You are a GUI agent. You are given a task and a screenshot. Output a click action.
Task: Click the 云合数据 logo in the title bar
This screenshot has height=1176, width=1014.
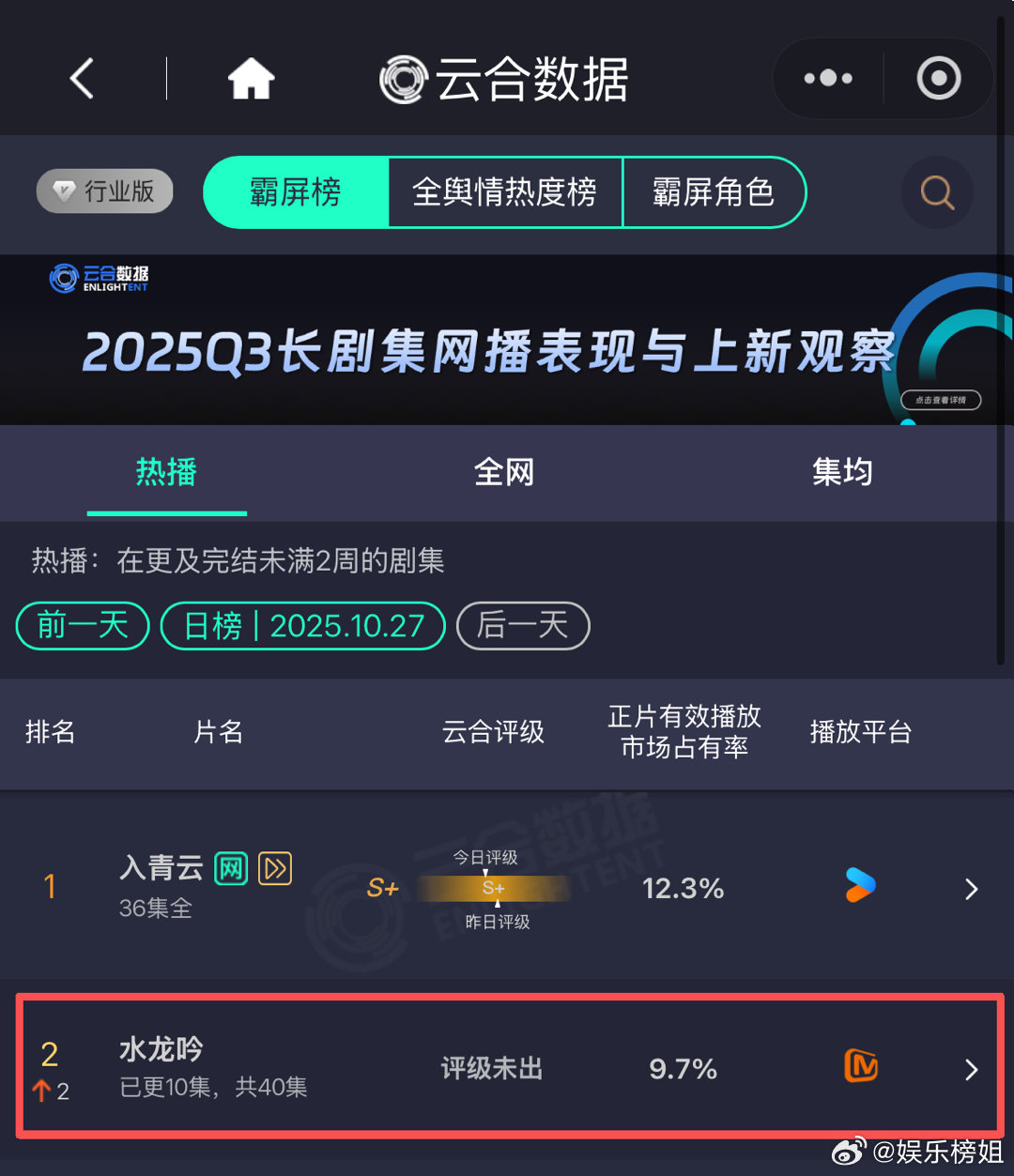coord(503,79)
